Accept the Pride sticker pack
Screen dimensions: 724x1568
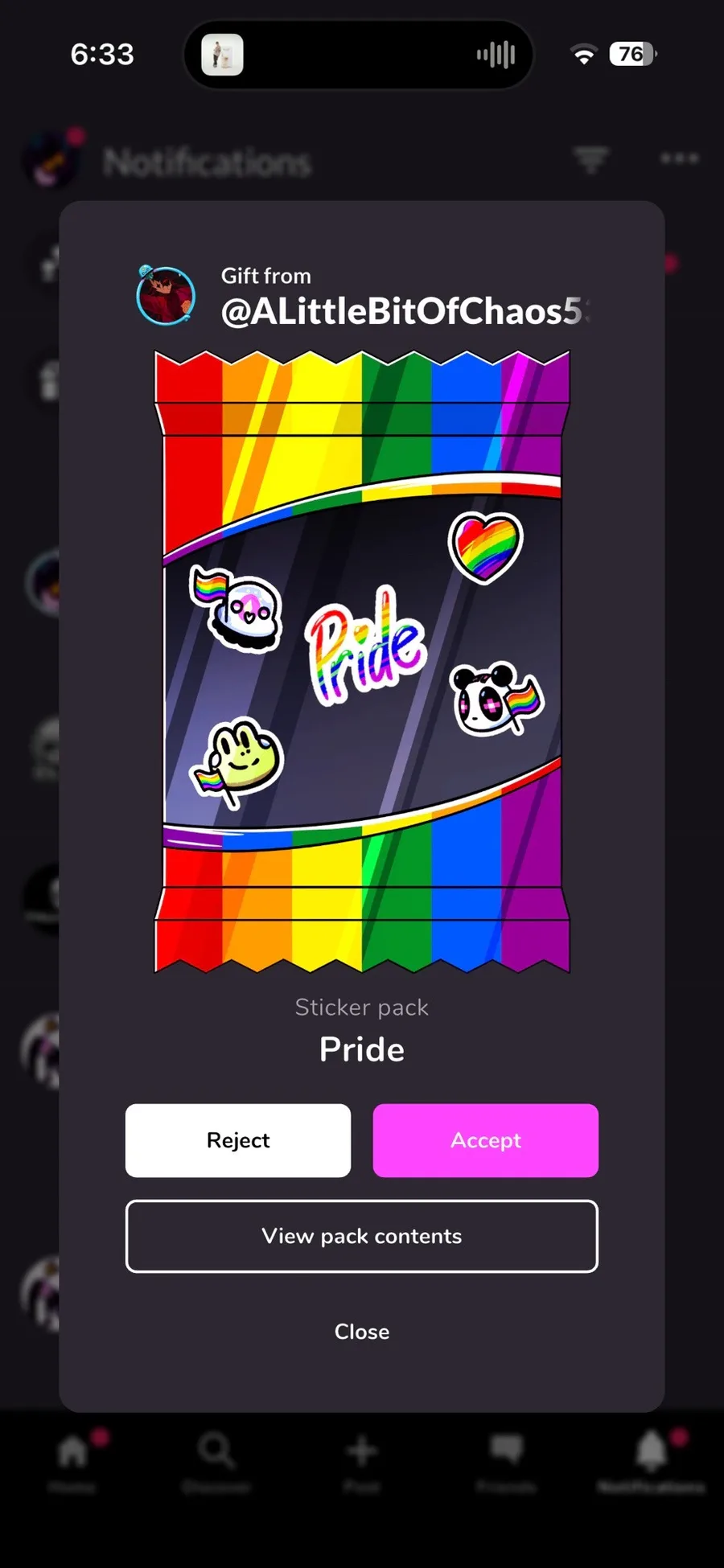(485, 1140)
